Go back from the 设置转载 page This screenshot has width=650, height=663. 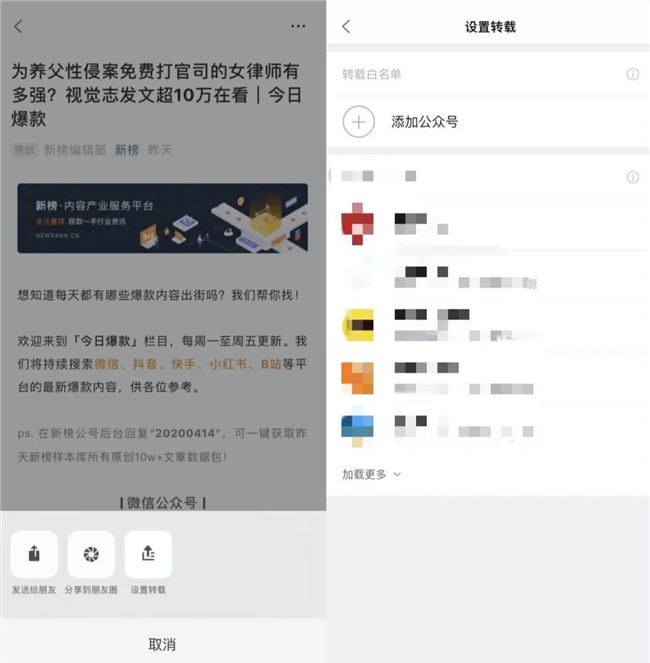tap(346, 27)
